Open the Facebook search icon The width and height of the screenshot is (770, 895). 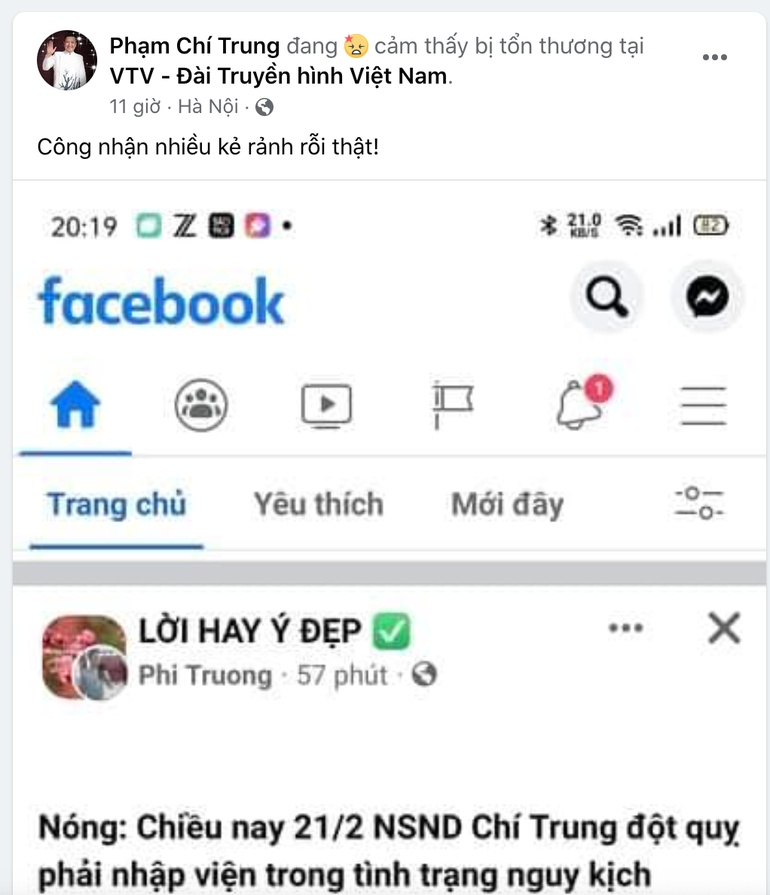(x=606, y=295)
